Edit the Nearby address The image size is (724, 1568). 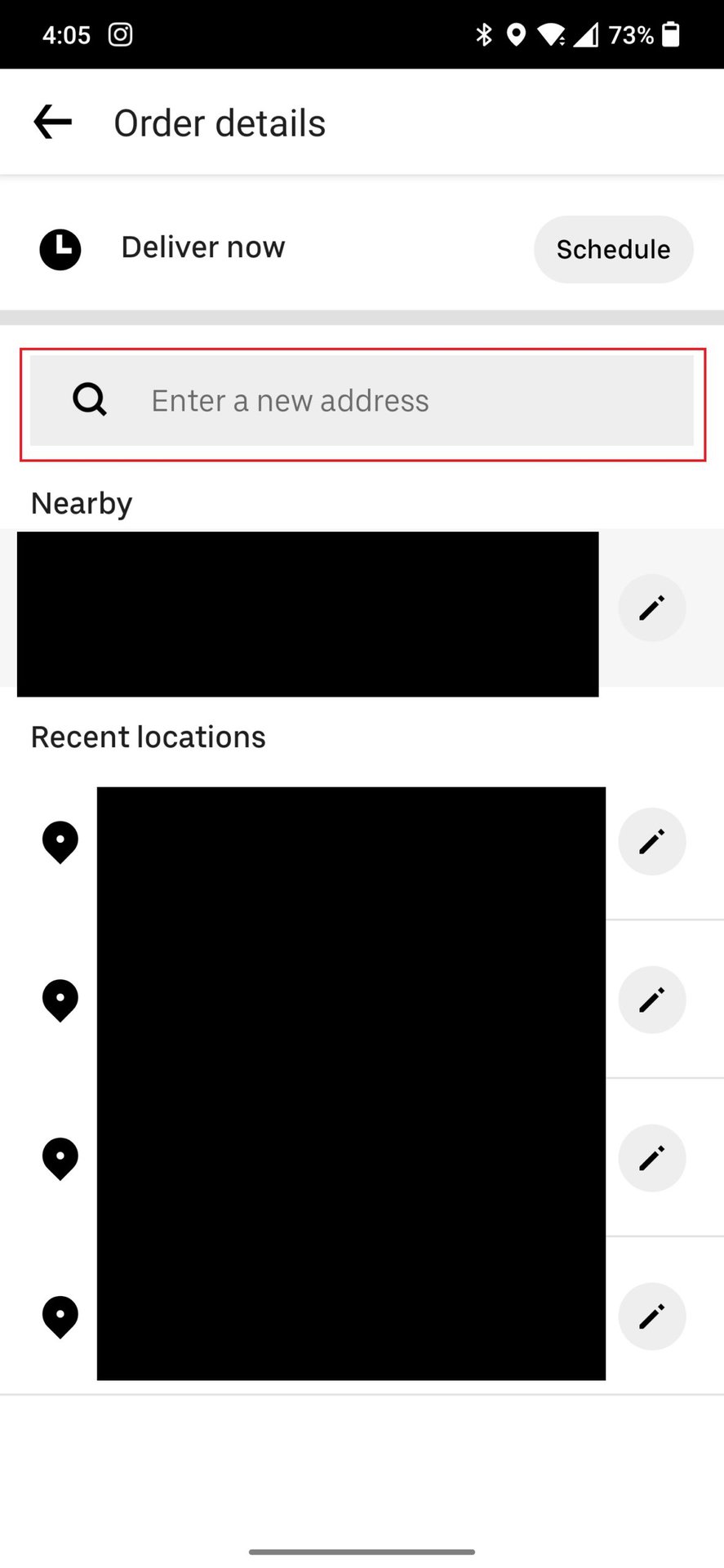pyautogui.click(x=651, y=608)
